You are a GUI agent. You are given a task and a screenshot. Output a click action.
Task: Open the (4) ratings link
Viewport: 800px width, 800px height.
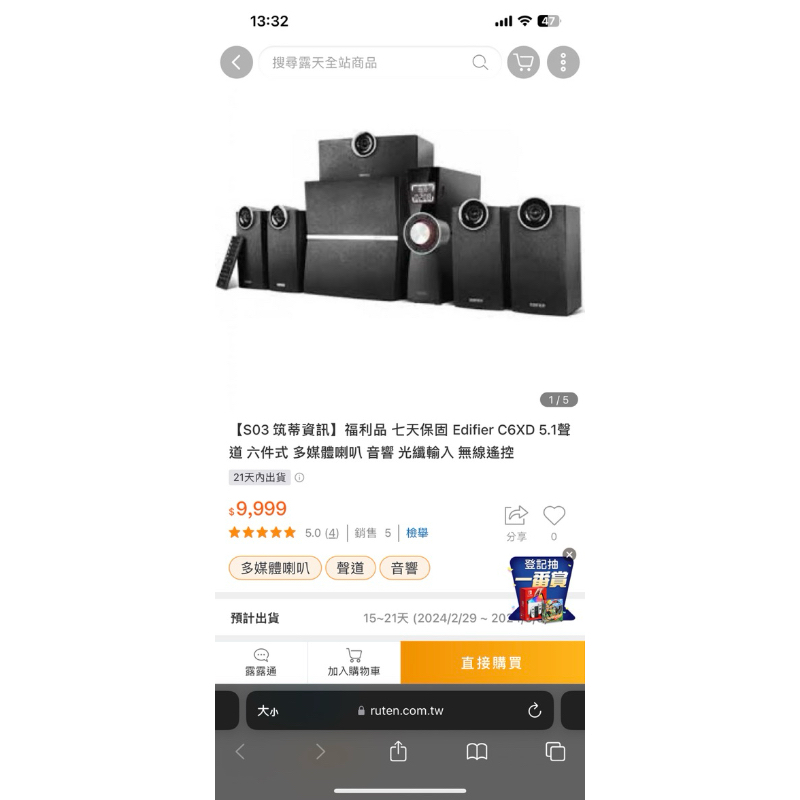(332, 533)
